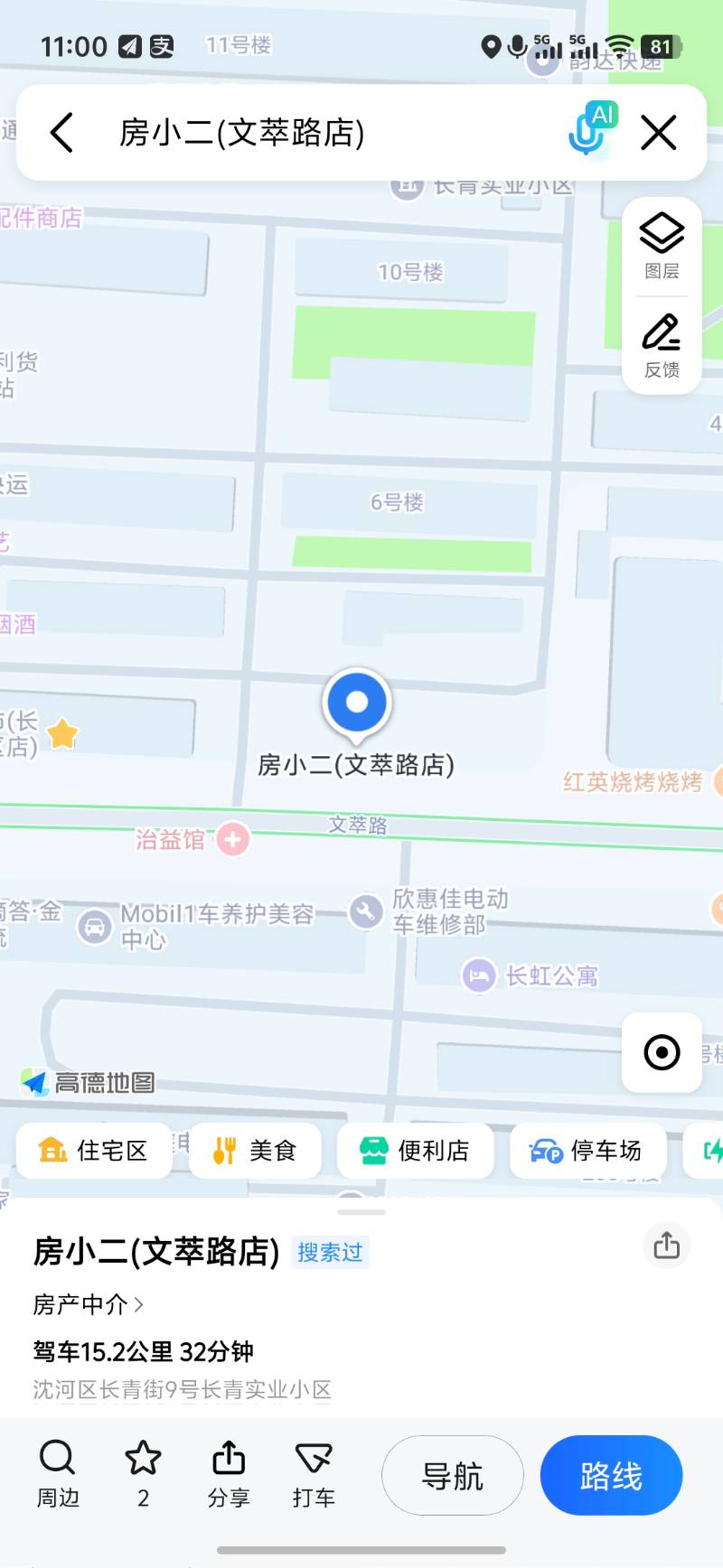The width and height of the screenshot is (723, 1568).
Task: Select the 停车场 category chip
Action: (x=587, y=1150)
